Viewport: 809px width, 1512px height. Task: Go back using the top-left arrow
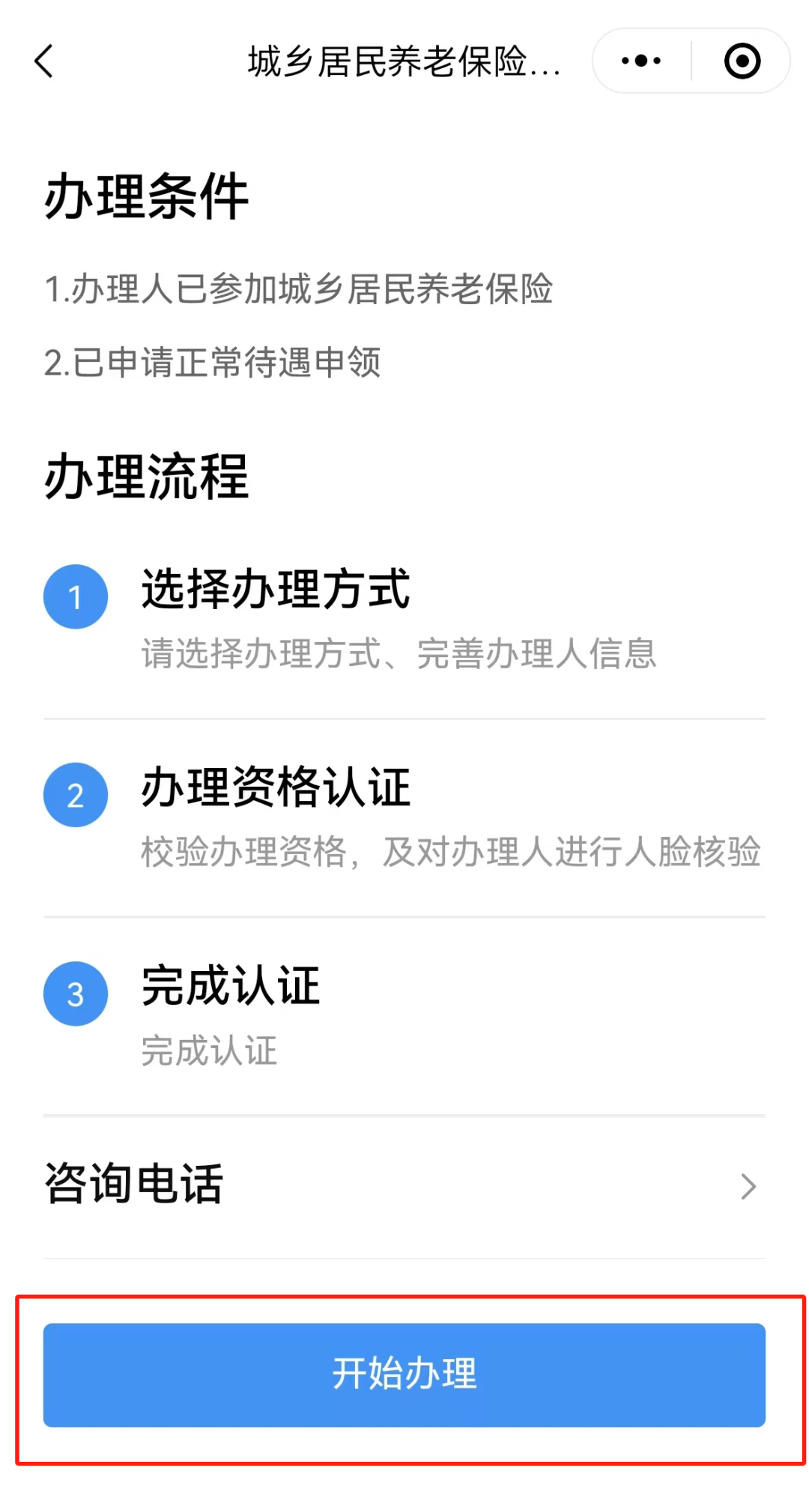pyautogui.click(x=45, y=61)
